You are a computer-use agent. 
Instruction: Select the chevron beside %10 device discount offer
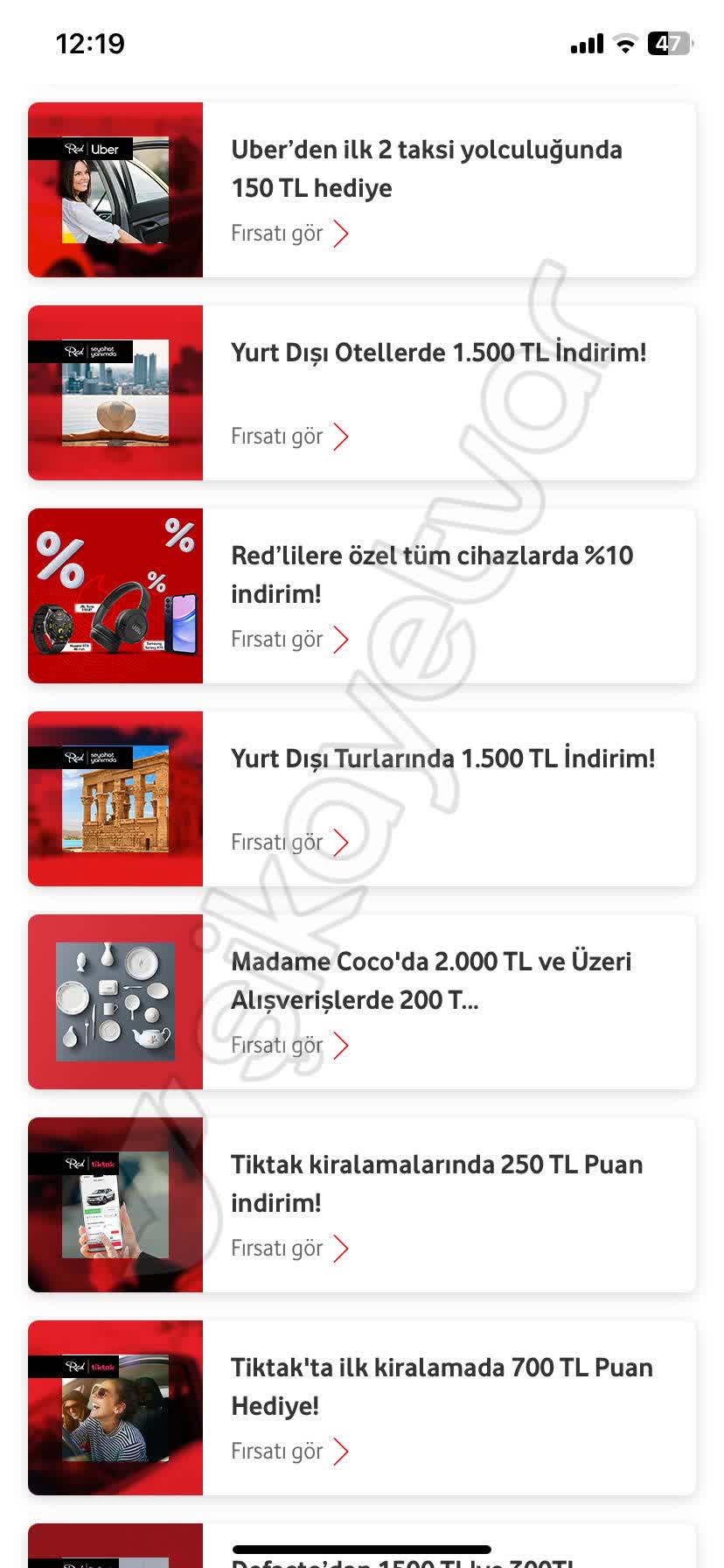[342, 639]
